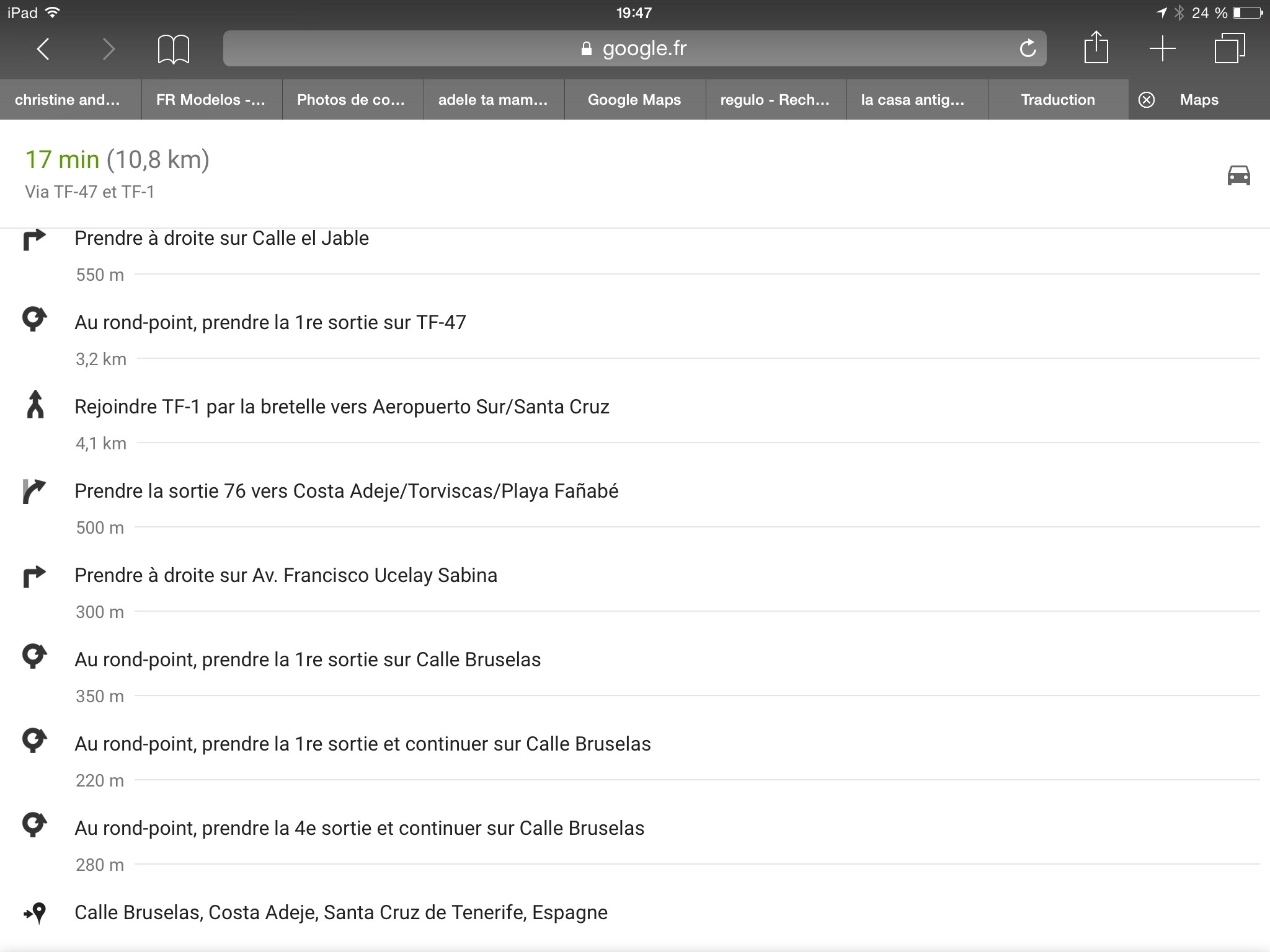Open the TF-47 roundabout direction step
Image resolution: width=1270 pixels, height=952 pixels.
click(270, 322)
